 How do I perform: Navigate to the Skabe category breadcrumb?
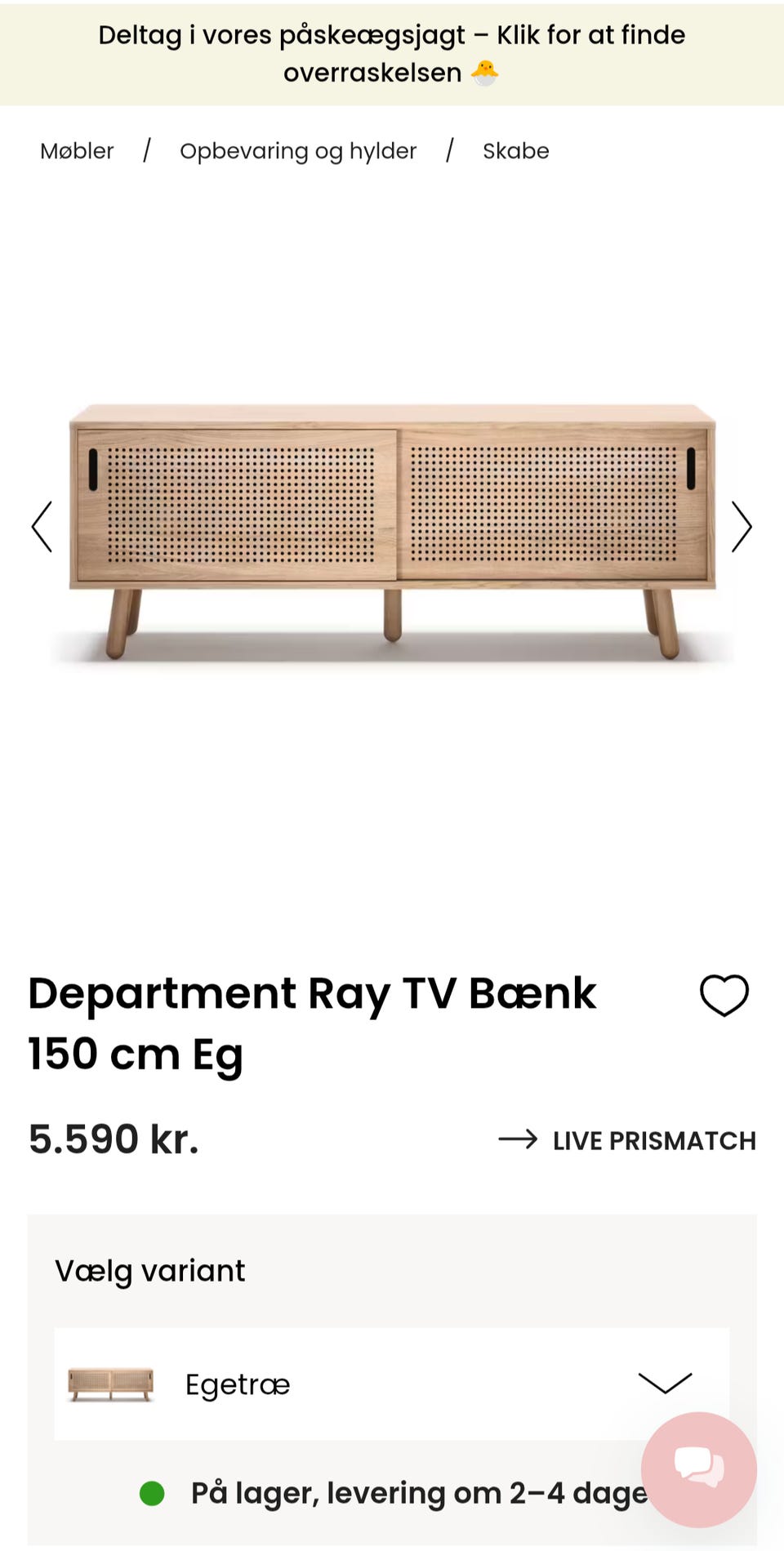tap(515, 151)
